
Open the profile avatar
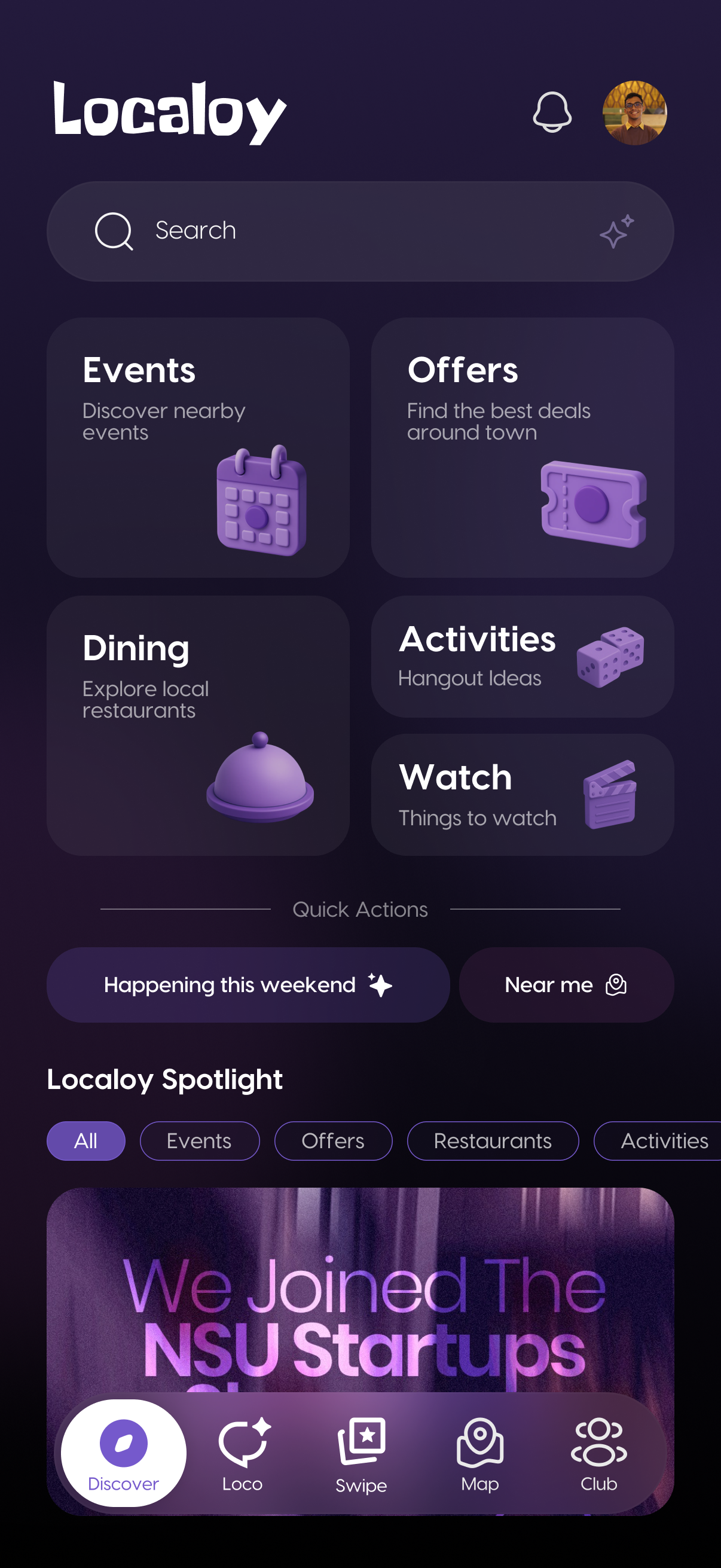634,113
